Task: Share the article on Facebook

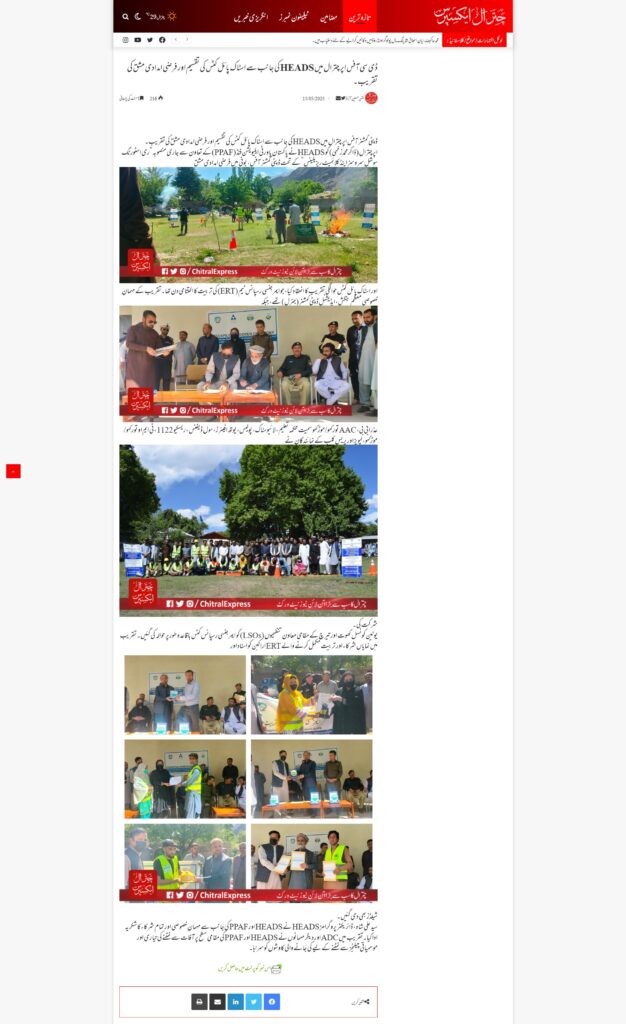Action: pyautogui.click(x=272, y=1001)
